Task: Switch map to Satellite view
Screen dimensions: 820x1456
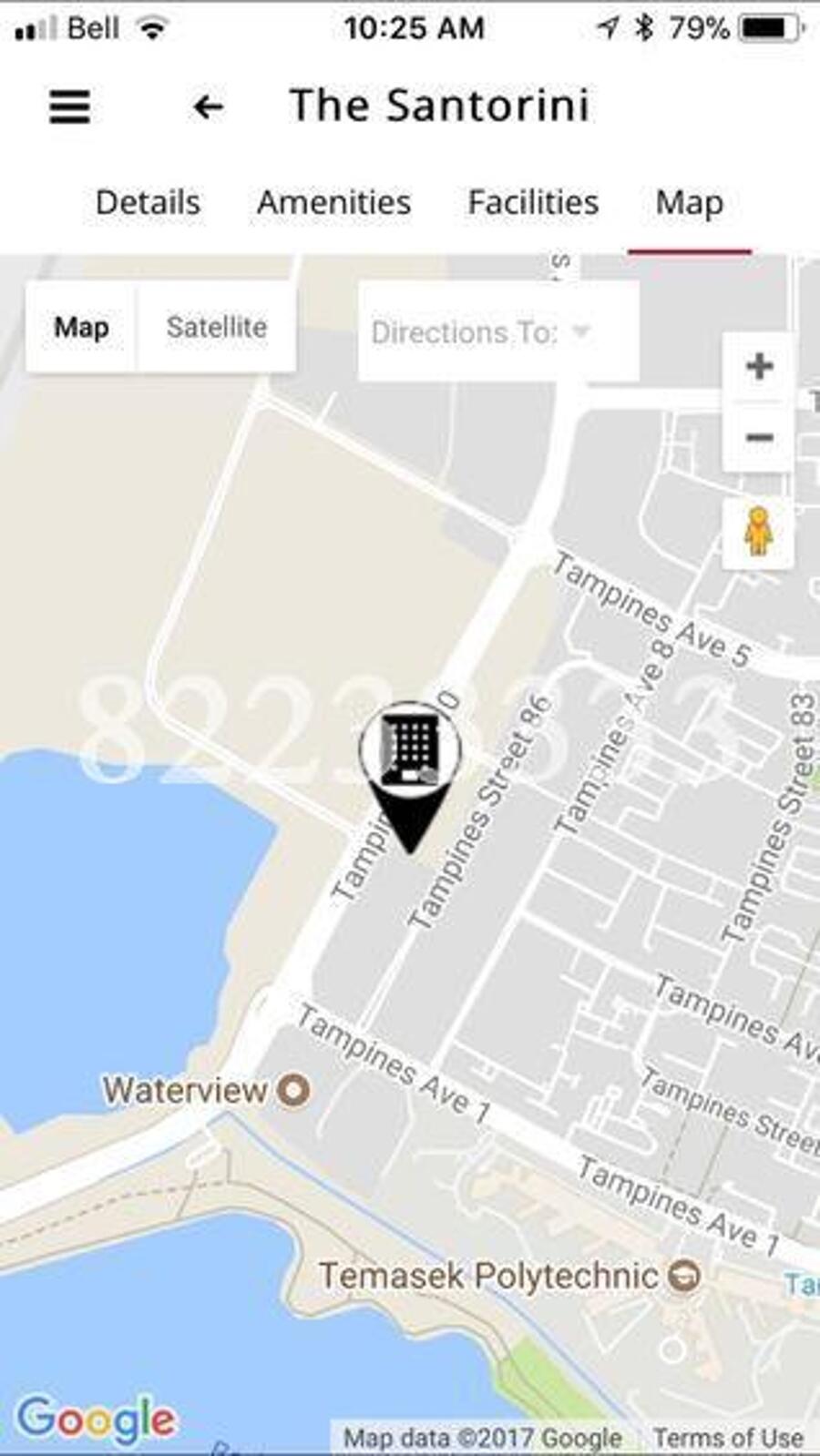Action: coord(216,327)
